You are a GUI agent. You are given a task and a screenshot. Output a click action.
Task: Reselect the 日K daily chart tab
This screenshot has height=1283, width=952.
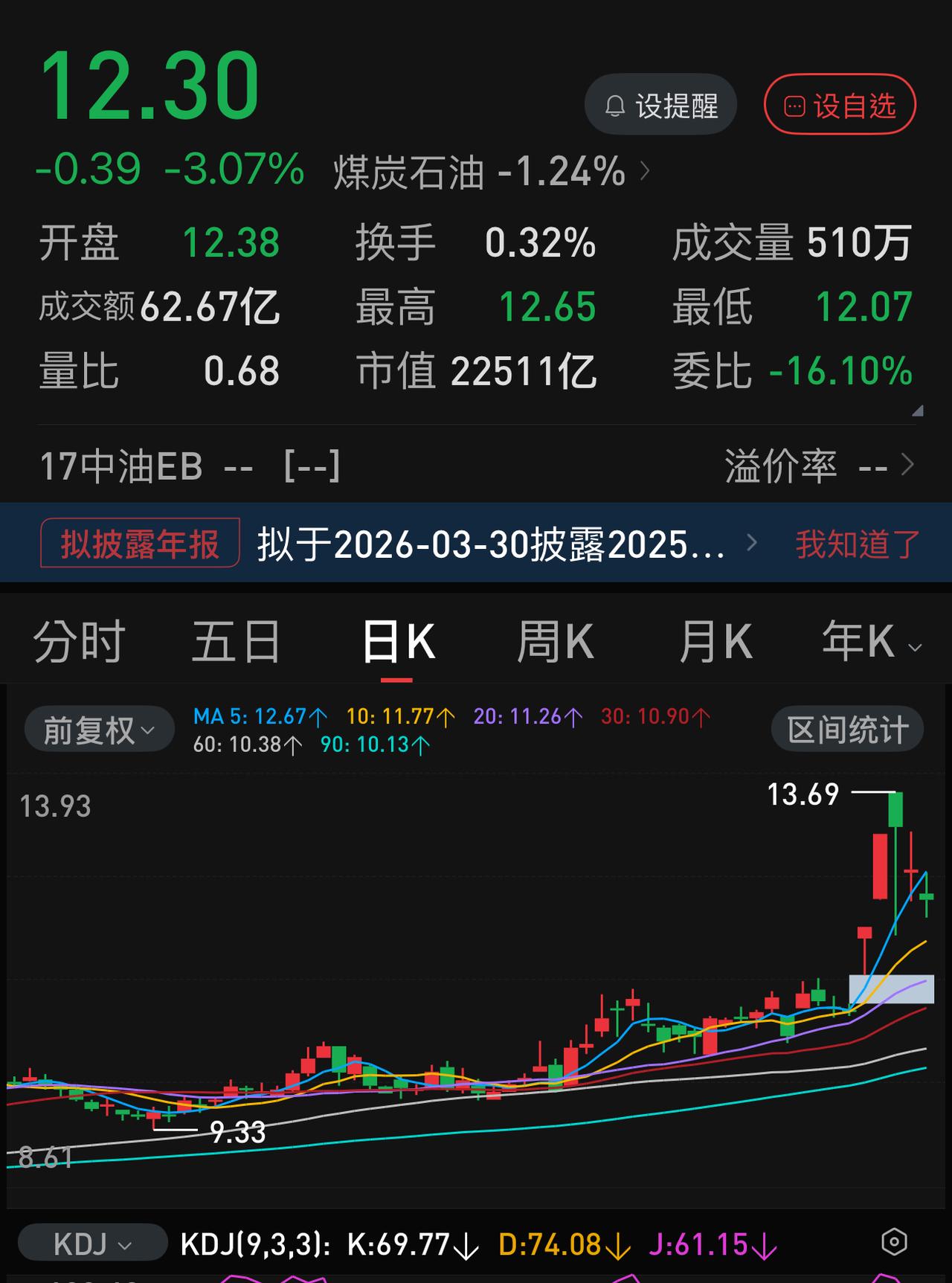pyautogui.click(x=398, y=640)
